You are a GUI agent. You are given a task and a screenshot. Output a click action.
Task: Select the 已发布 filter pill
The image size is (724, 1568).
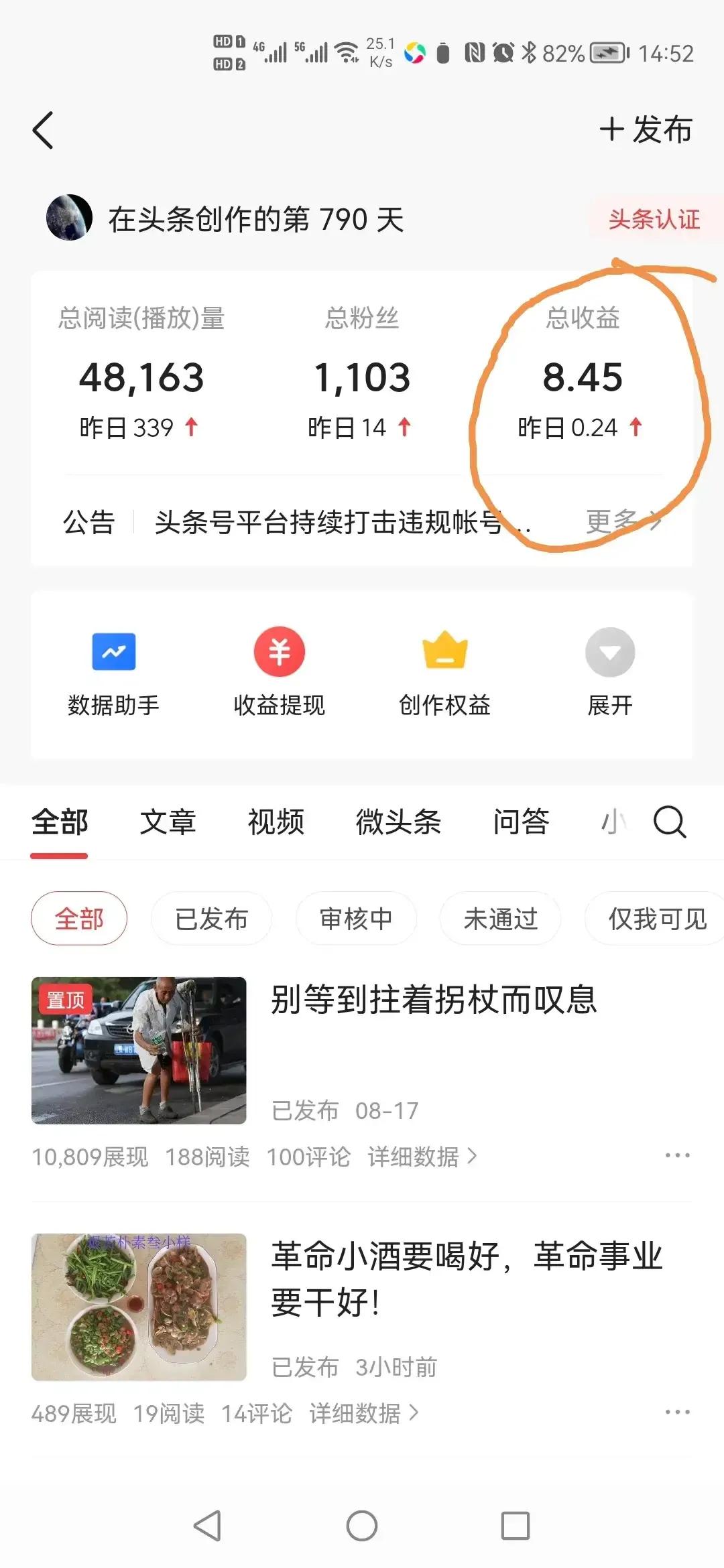pyautogui.click(x=211, y=919)
